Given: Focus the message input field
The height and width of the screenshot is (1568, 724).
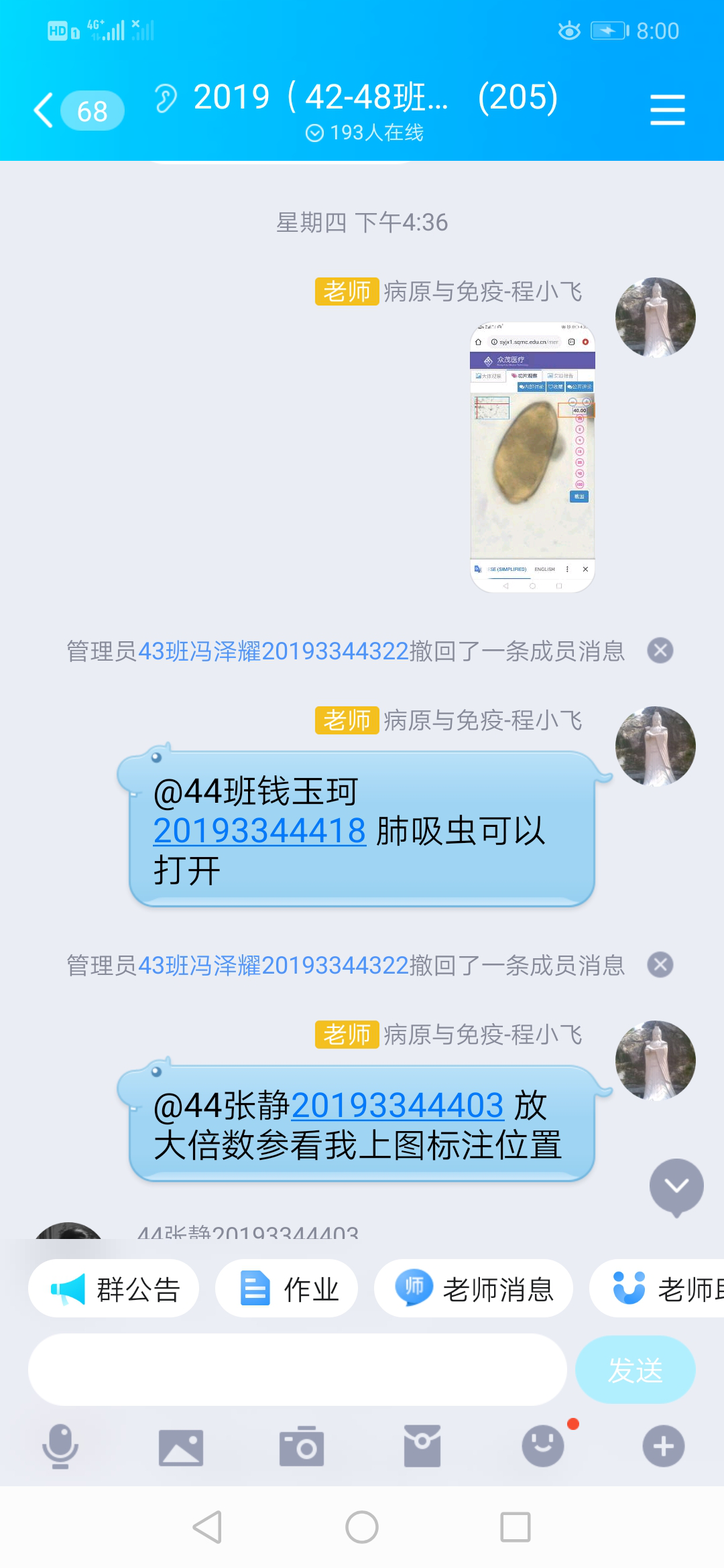Looking at the screenshot, I should [x=297, y=1370].
